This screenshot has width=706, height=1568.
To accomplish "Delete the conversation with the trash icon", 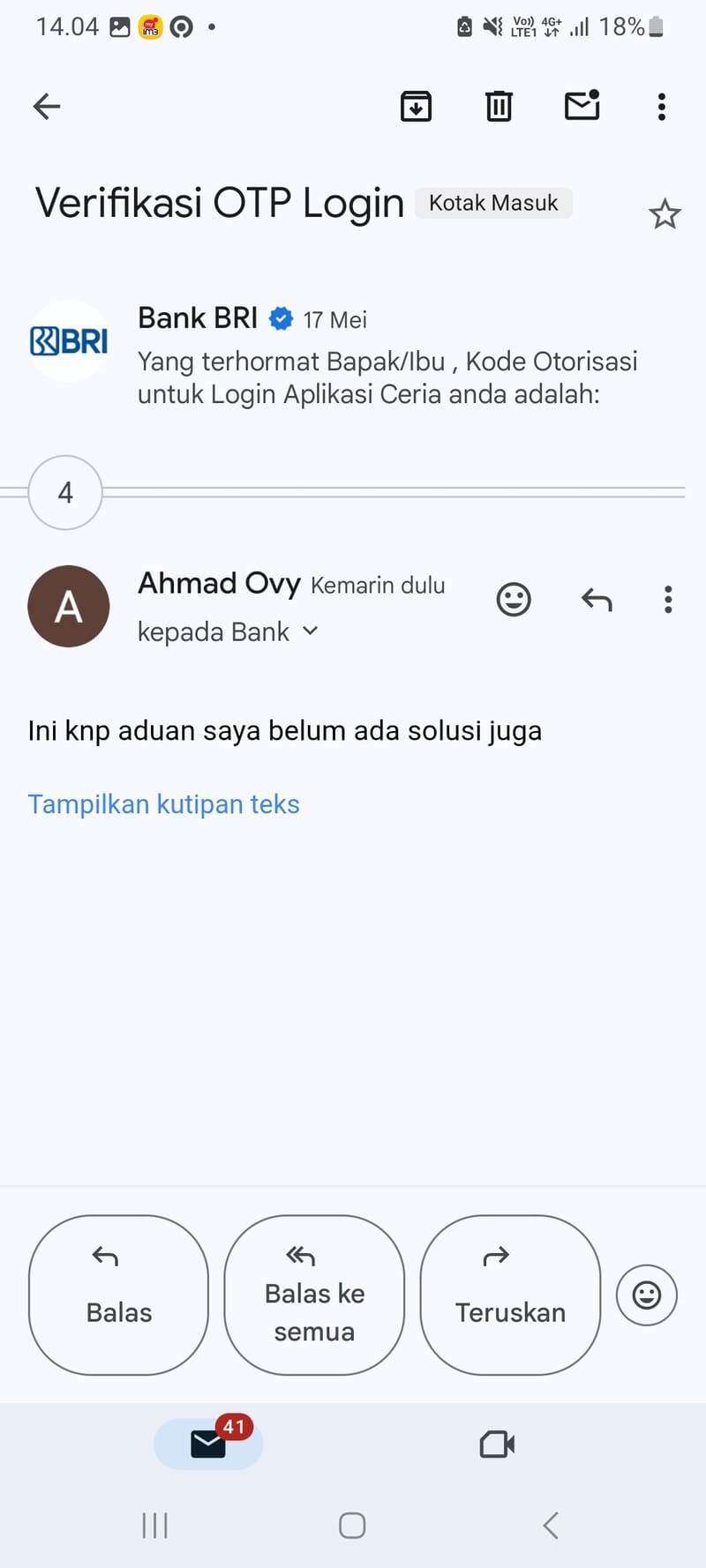I will coord(499,106).
